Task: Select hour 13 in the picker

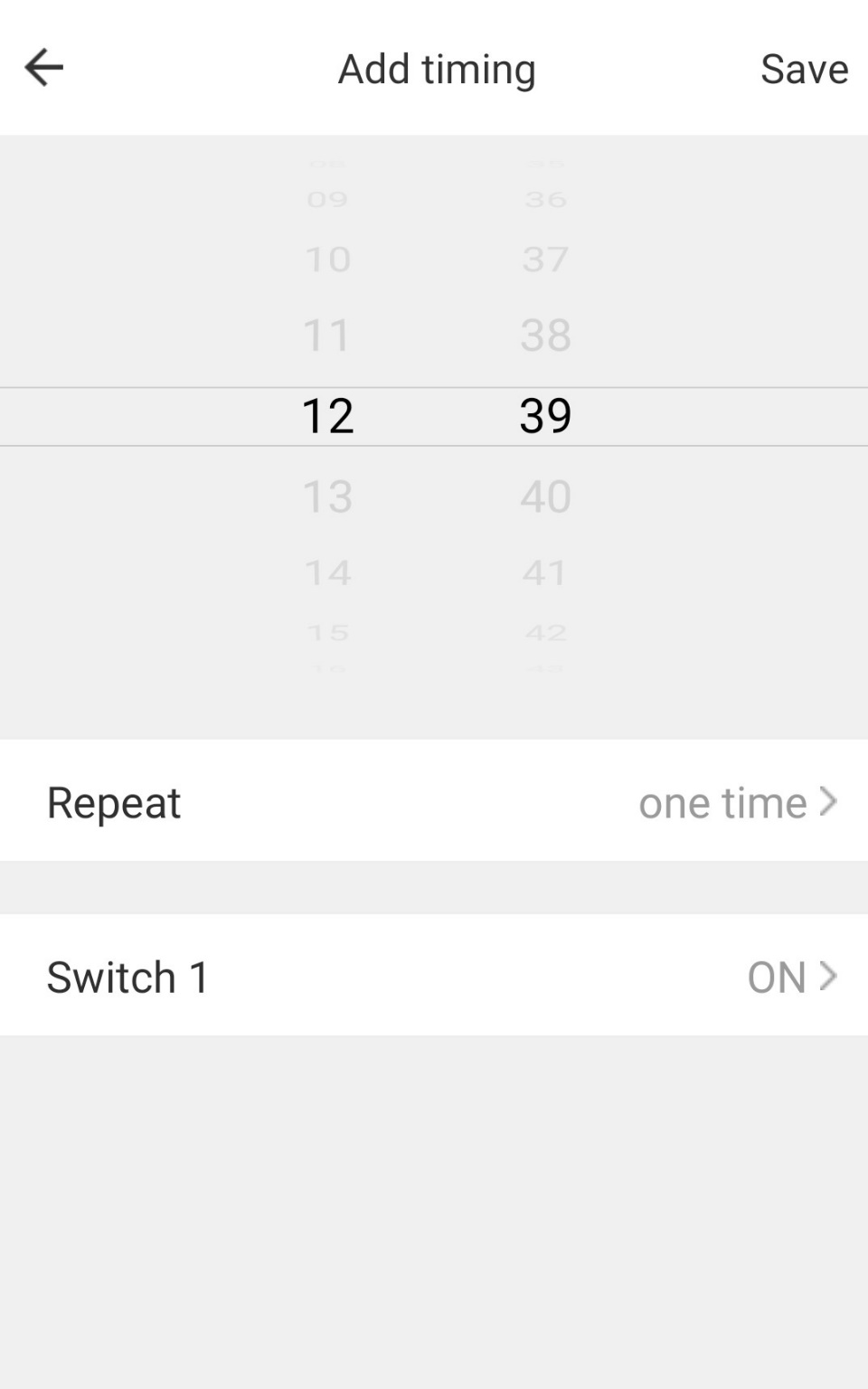Action: [327, 496]
